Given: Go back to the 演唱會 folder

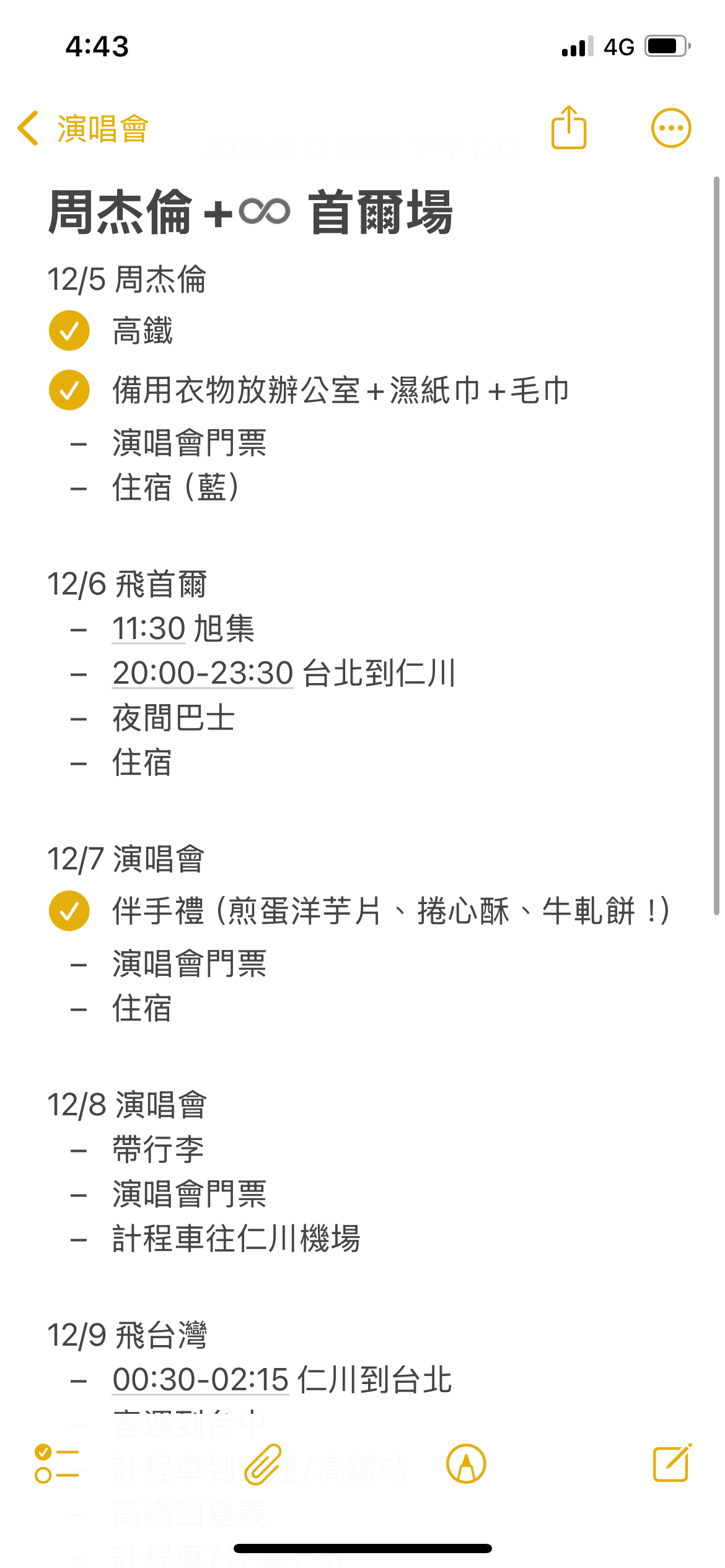Looking at the screenshot, I should [x=82, y=129].
